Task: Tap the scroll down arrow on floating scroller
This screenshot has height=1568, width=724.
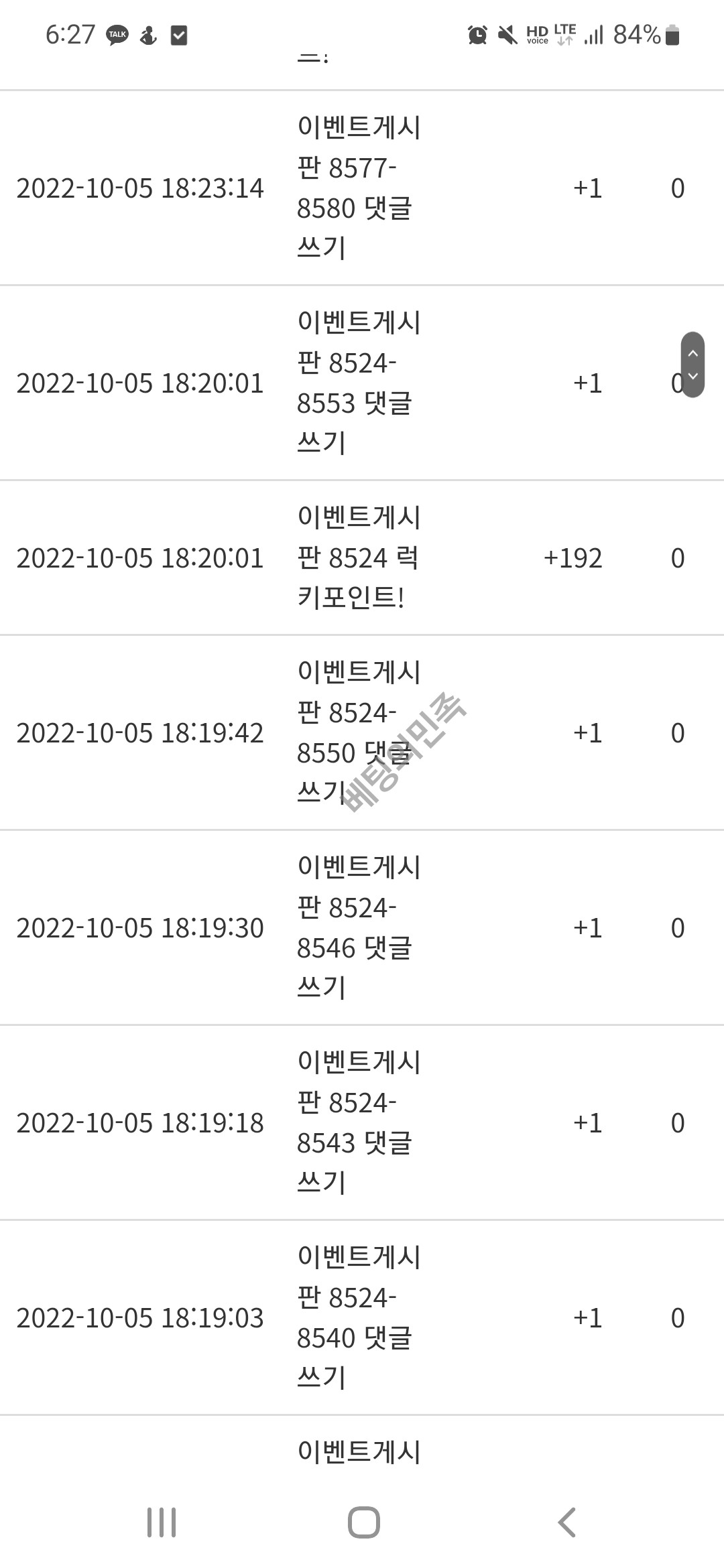Action: 692,377
